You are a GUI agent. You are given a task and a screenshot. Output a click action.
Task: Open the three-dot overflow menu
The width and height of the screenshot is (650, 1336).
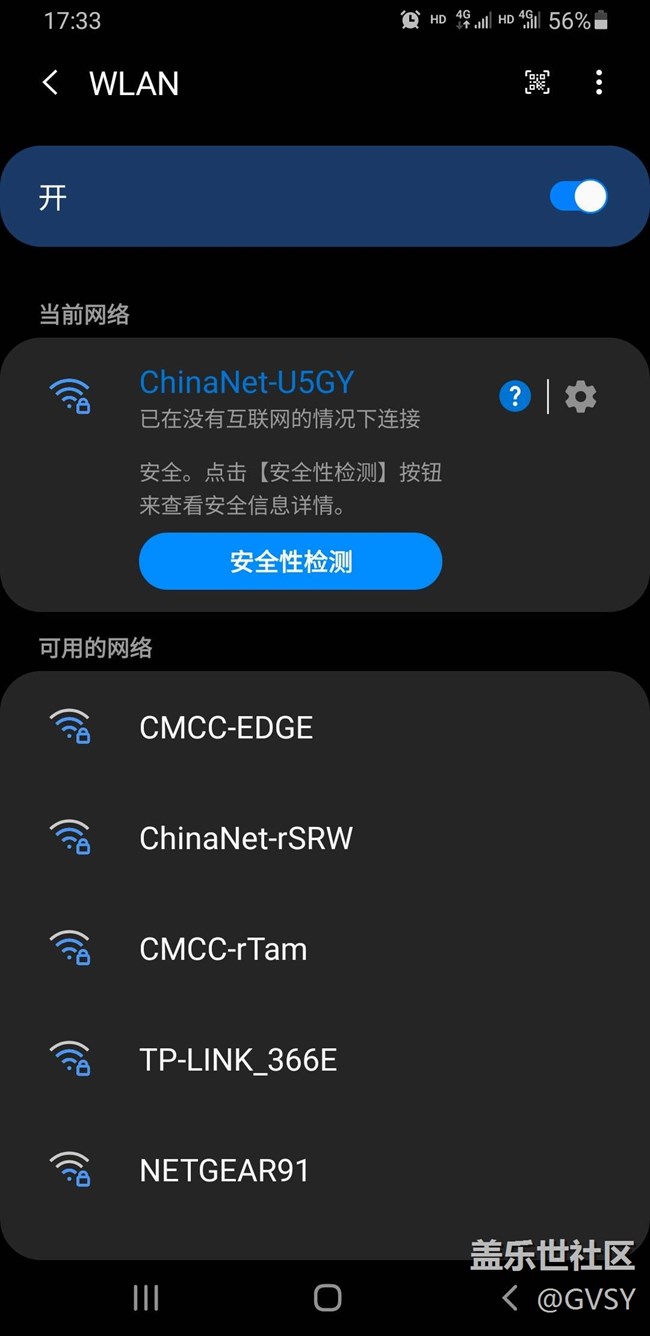[599, 82]
